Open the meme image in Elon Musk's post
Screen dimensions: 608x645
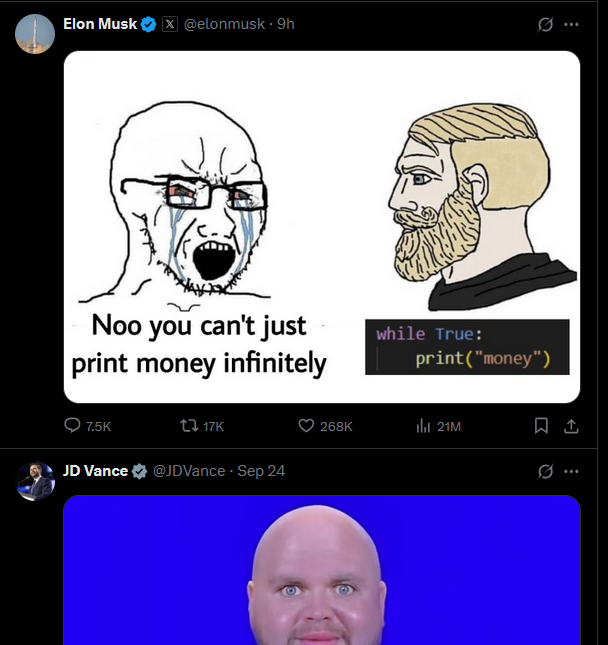(x=322, y=226)
